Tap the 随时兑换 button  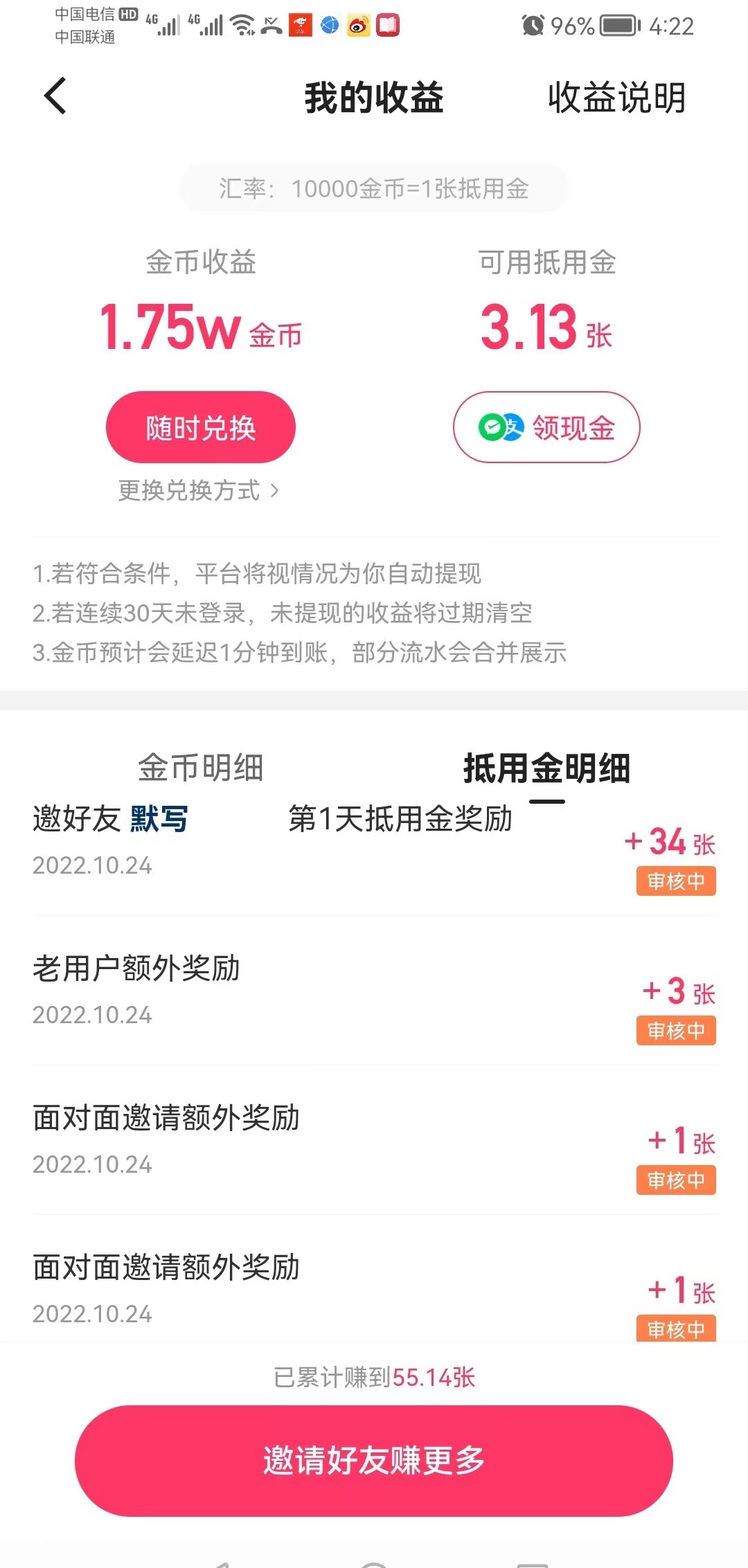pos(201,427)
